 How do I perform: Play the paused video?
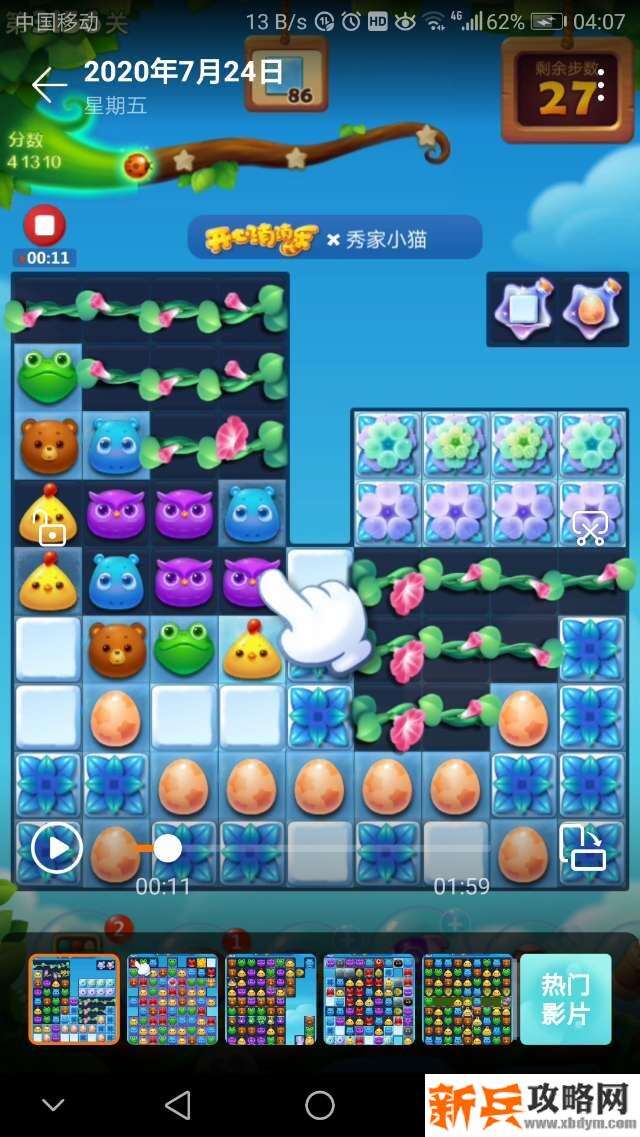[57, 849]
